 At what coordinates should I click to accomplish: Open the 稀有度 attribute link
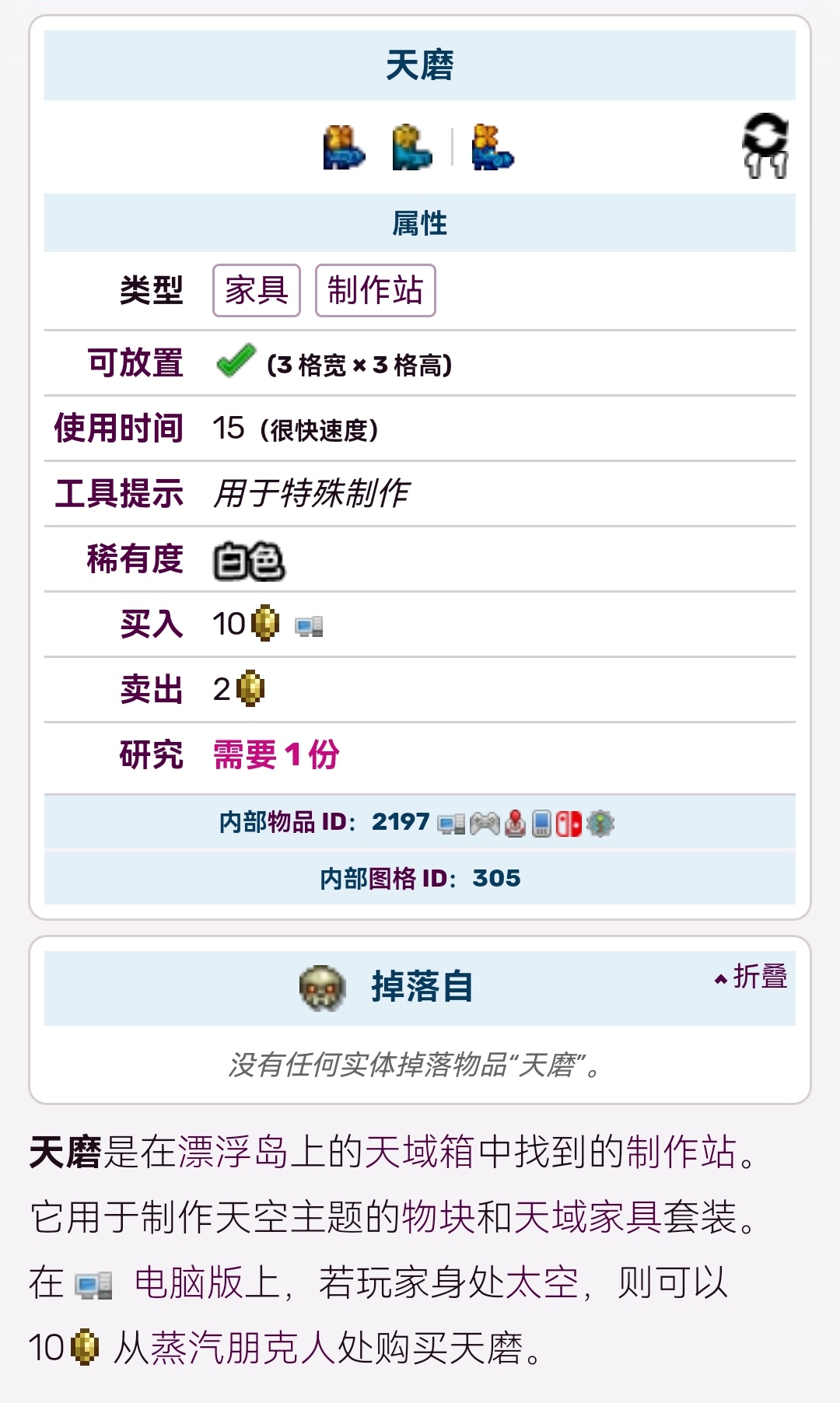[x=135, y=559]
